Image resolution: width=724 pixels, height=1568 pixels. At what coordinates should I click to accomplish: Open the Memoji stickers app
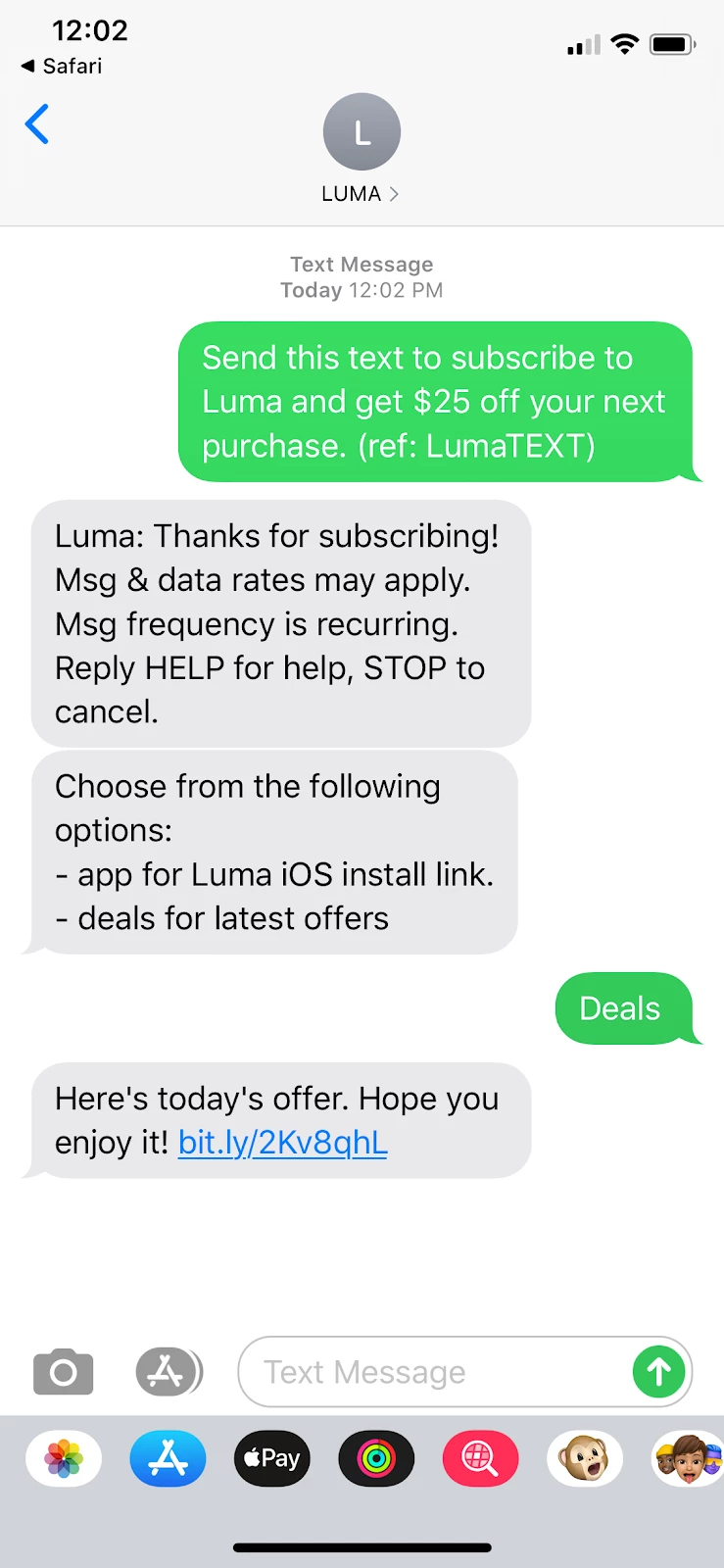click(688, 1459)
